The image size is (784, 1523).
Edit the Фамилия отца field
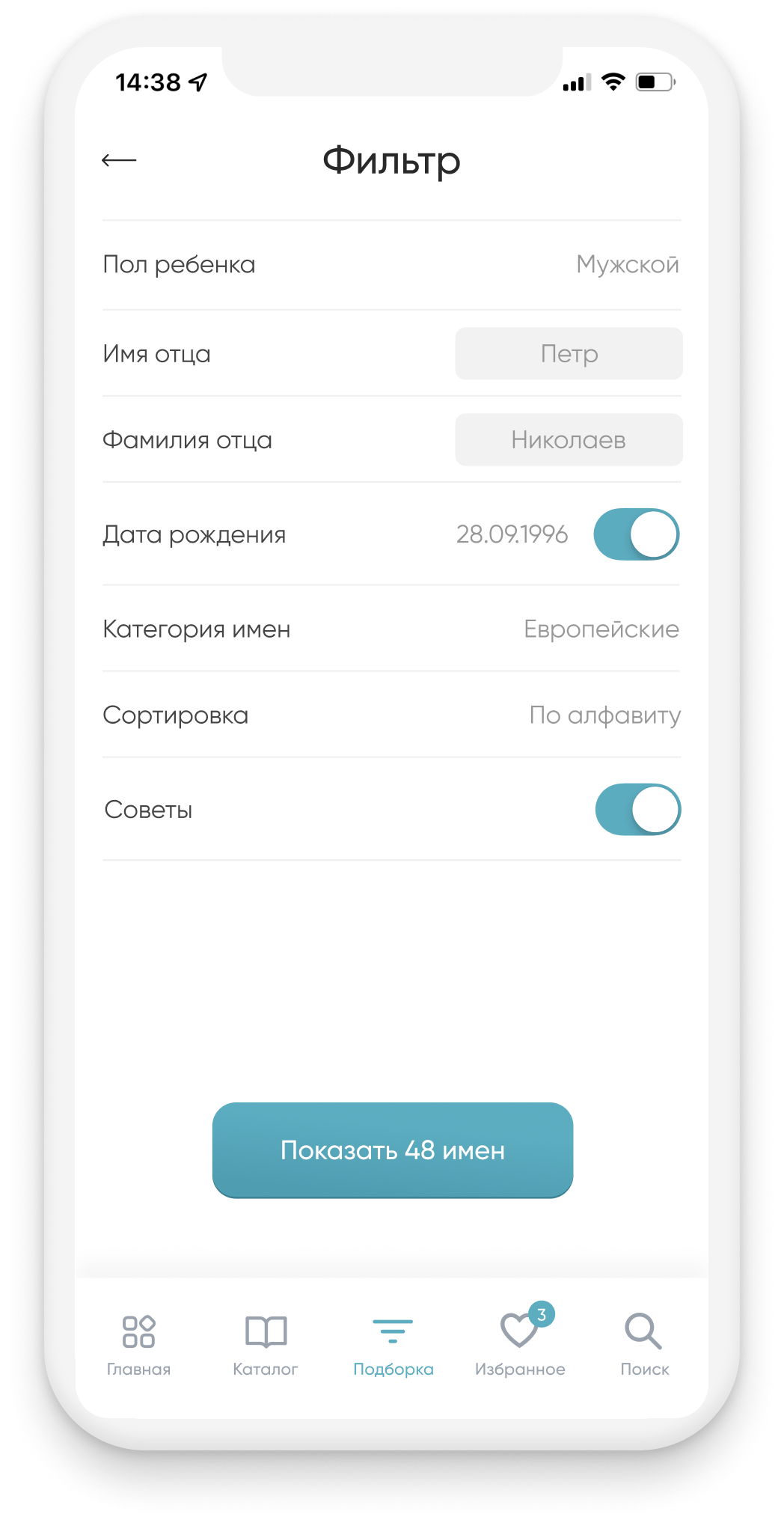569,440
